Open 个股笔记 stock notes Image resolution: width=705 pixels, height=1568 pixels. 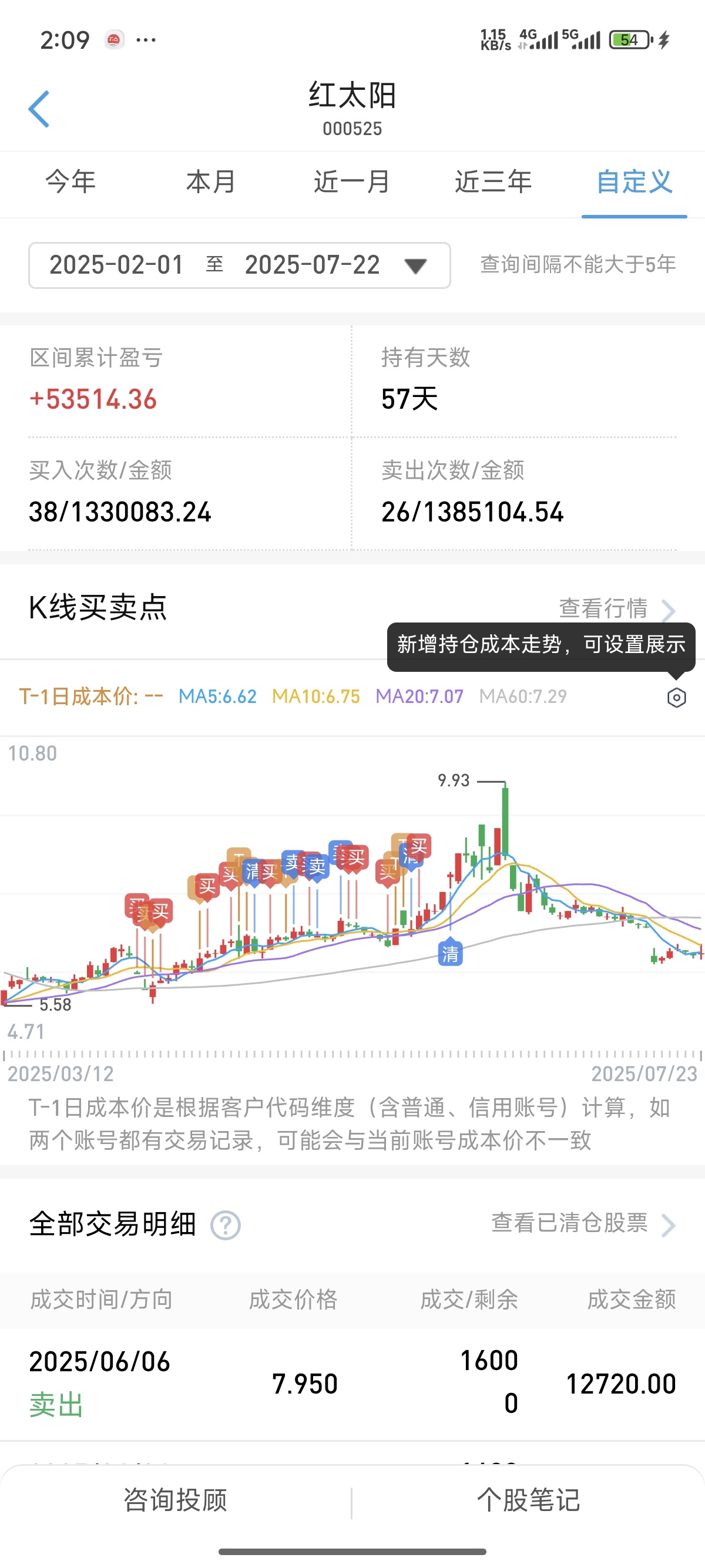point(528,1500)
